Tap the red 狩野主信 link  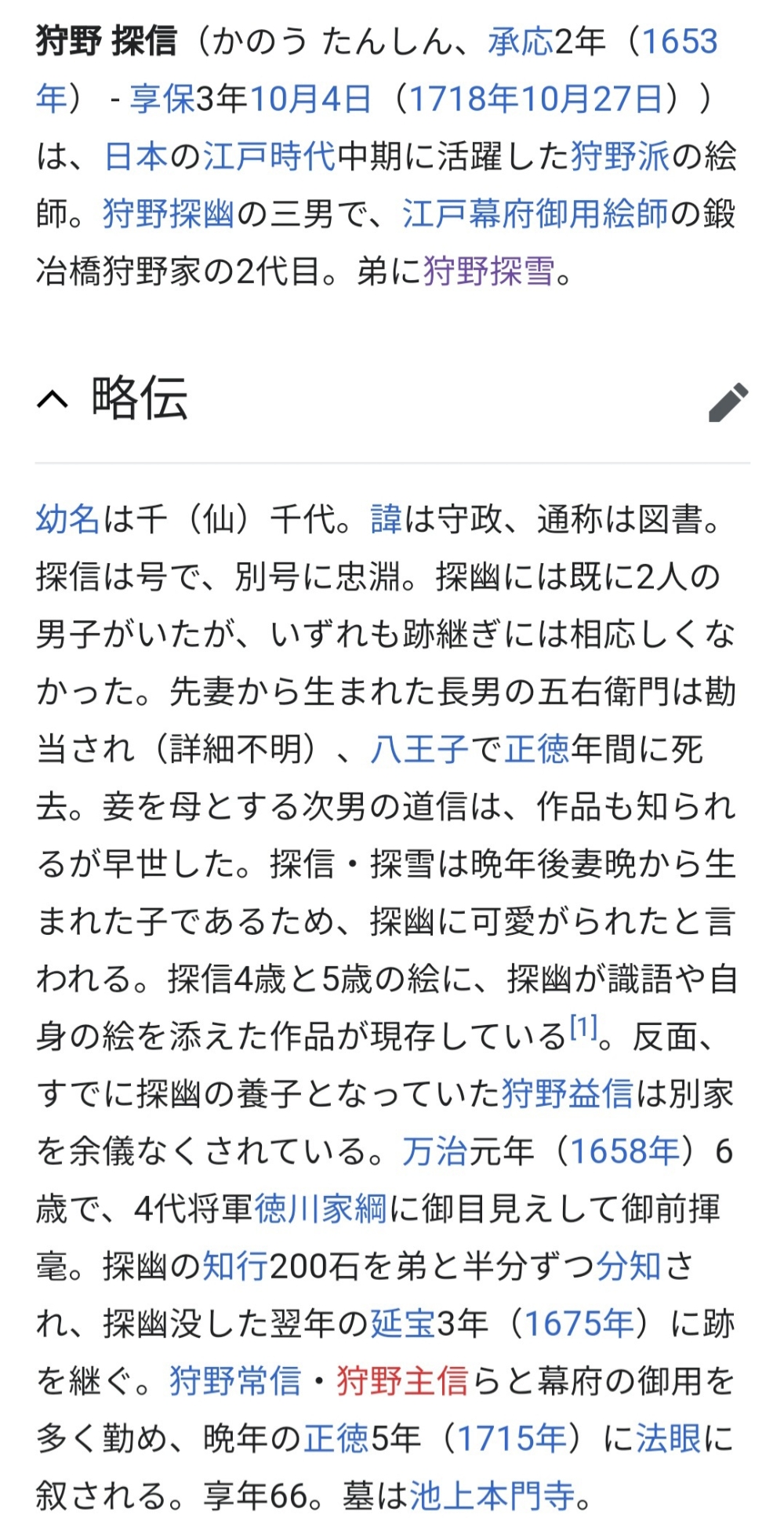[x=402, y=1381]
